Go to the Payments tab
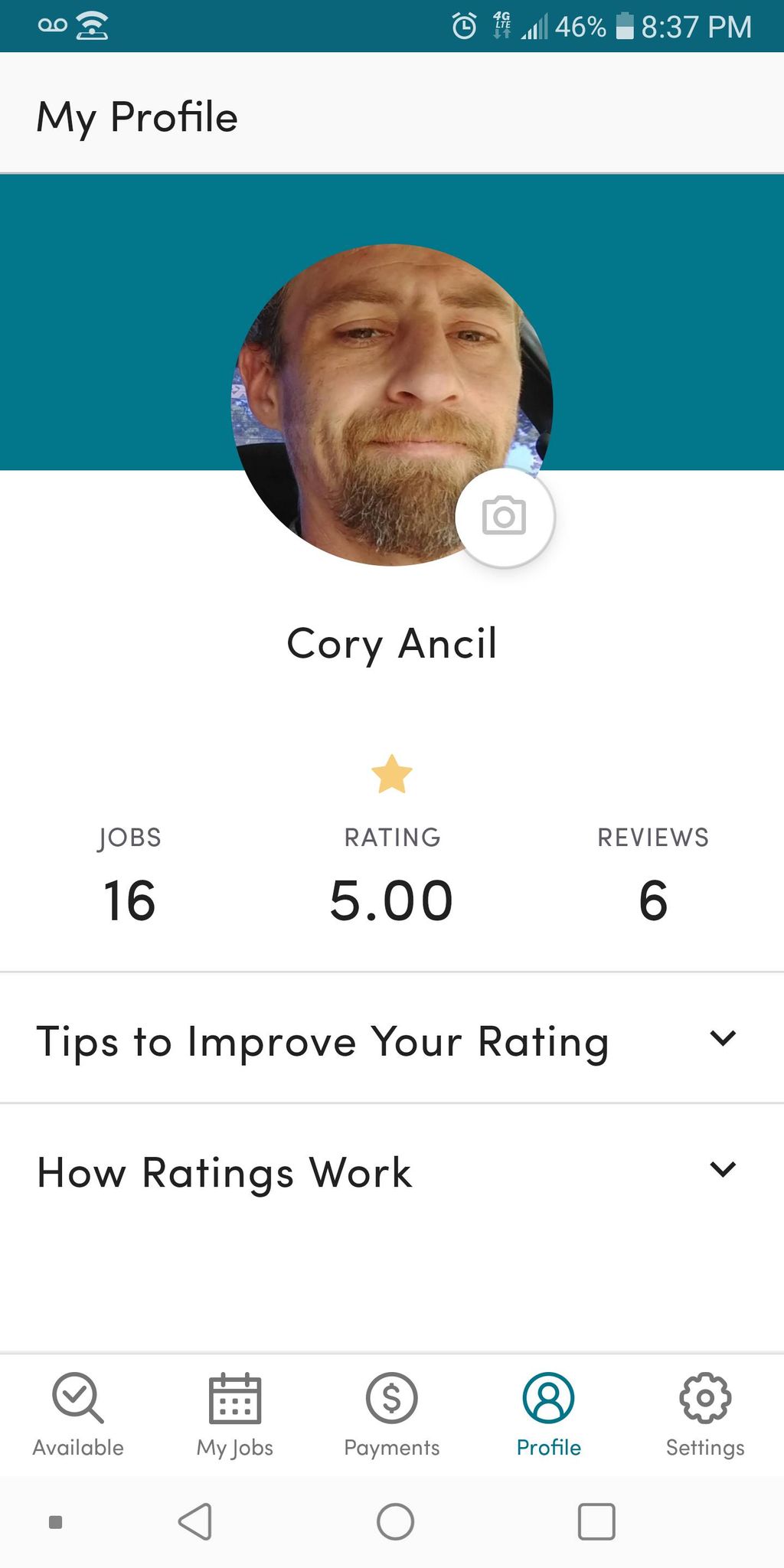Viewport: 784px width, 1568px height. click(391, 1416)
